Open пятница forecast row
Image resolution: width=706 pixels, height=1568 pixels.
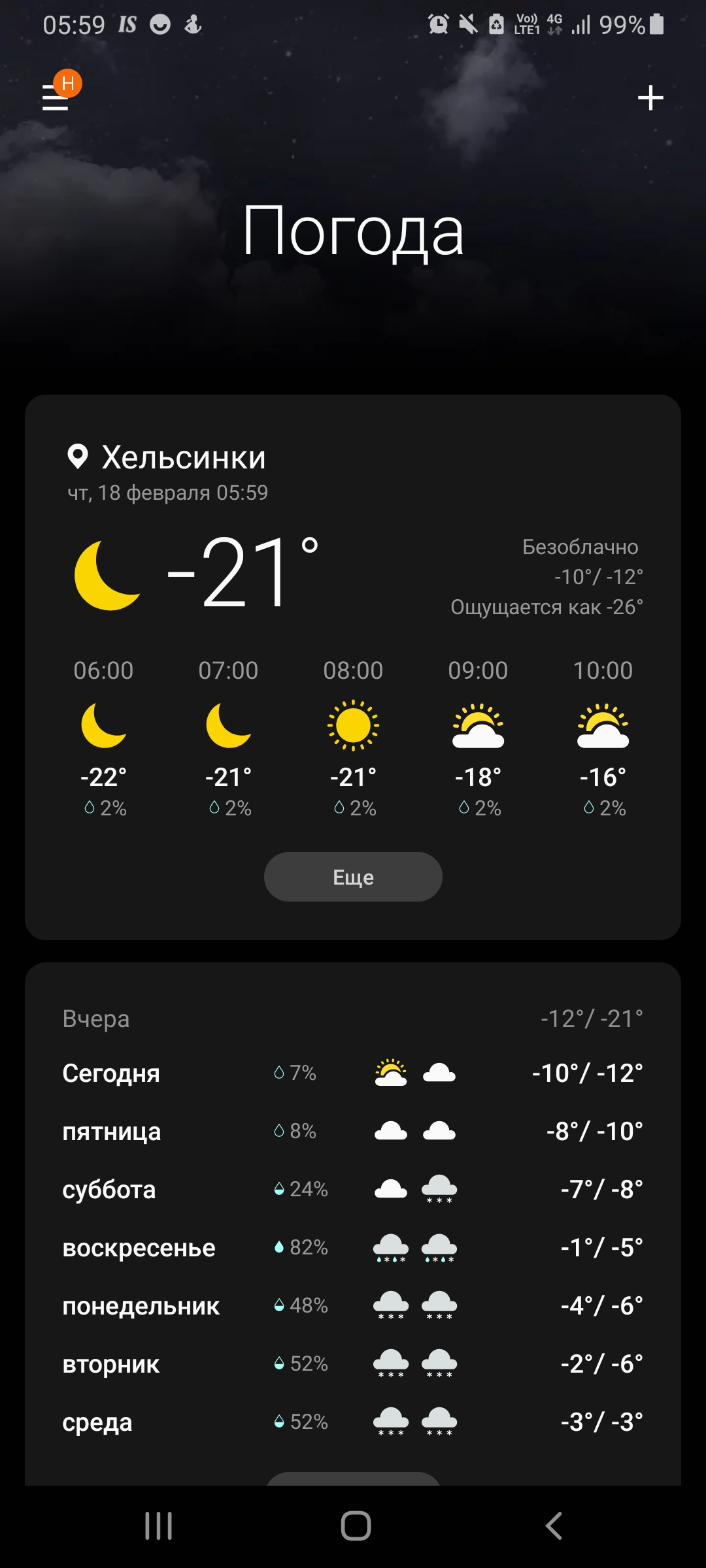[353, 1131]
